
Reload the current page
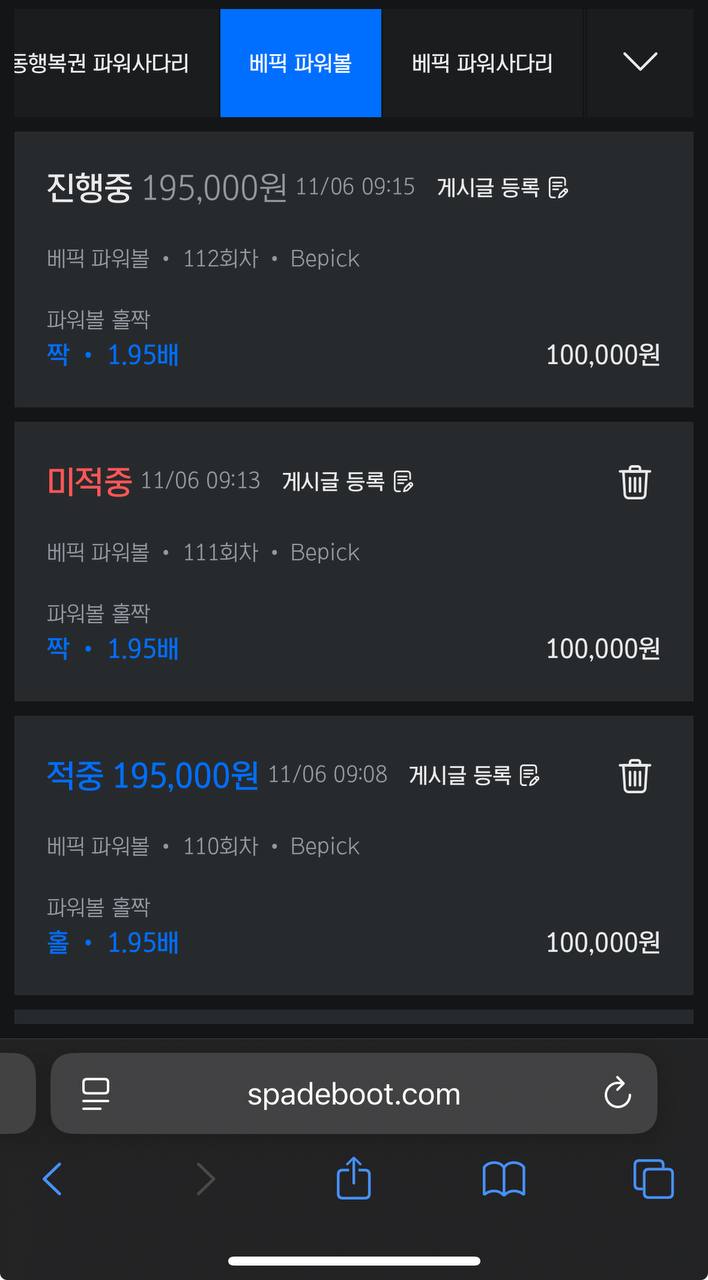618,1093
